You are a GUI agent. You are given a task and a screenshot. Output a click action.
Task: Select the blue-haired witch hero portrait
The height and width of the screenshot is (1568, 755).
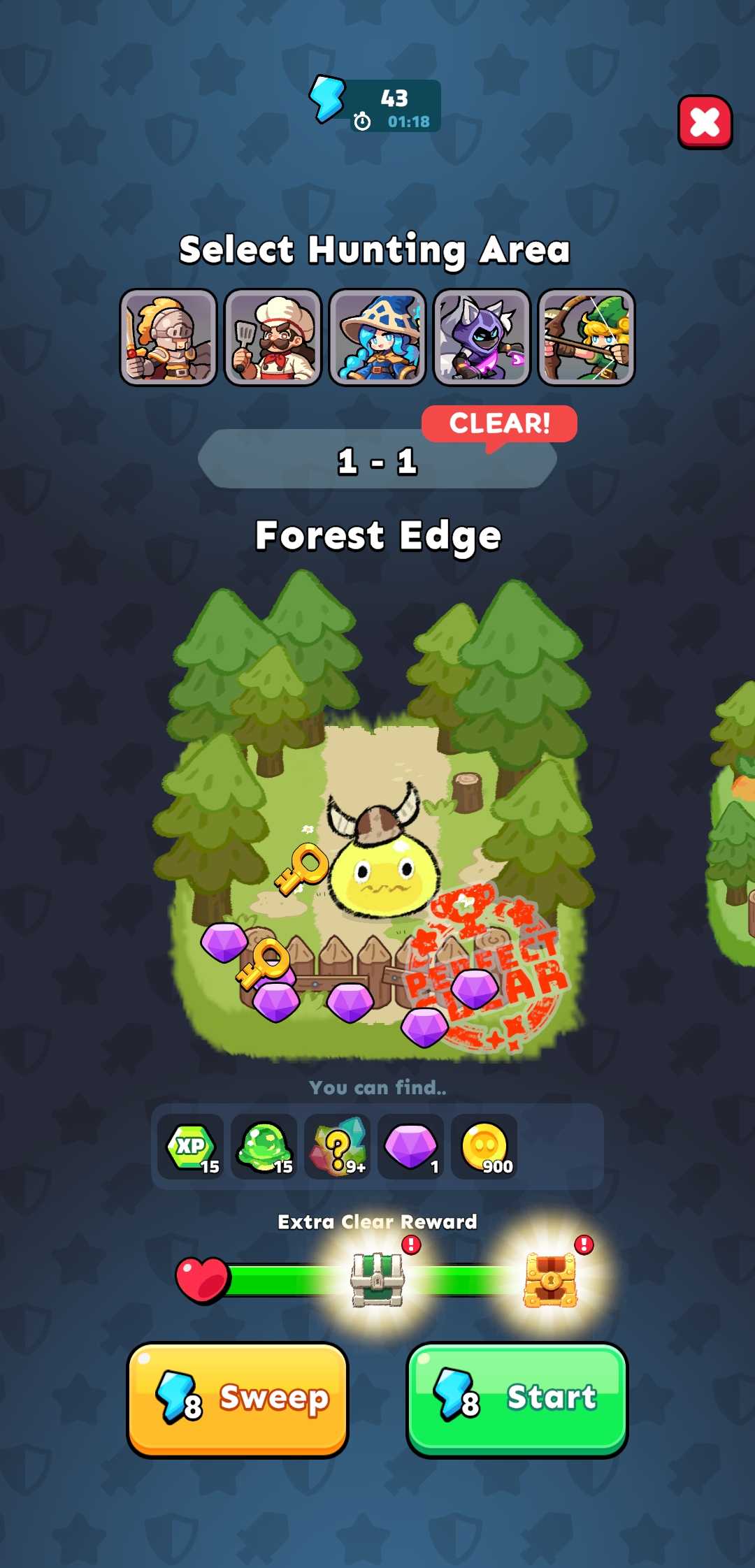[x=377, y=337]
